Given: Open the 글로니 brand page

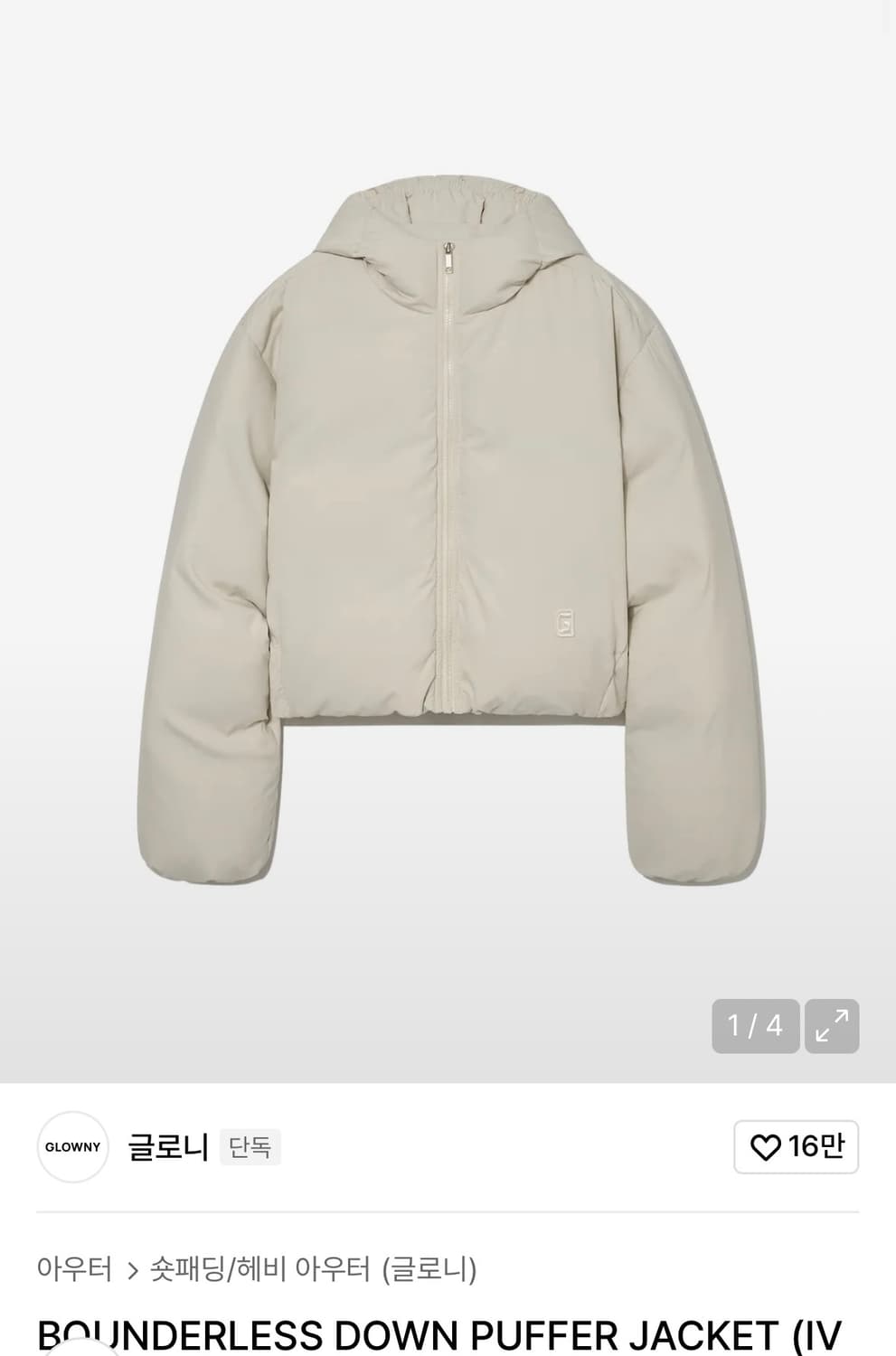Looking at the screenshot, I should (168, 1147).
